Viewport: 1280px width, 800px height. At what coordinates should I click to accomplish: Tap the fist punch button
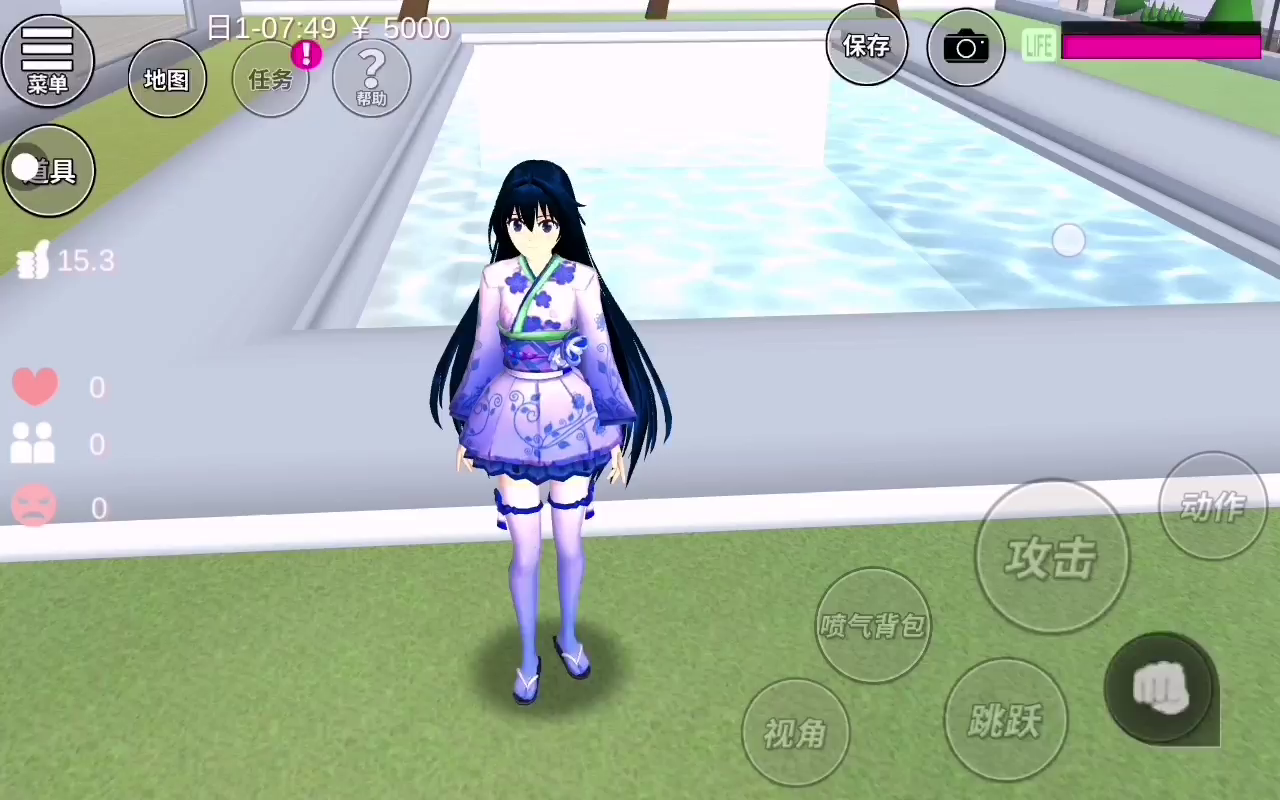tap(1160, 688)
